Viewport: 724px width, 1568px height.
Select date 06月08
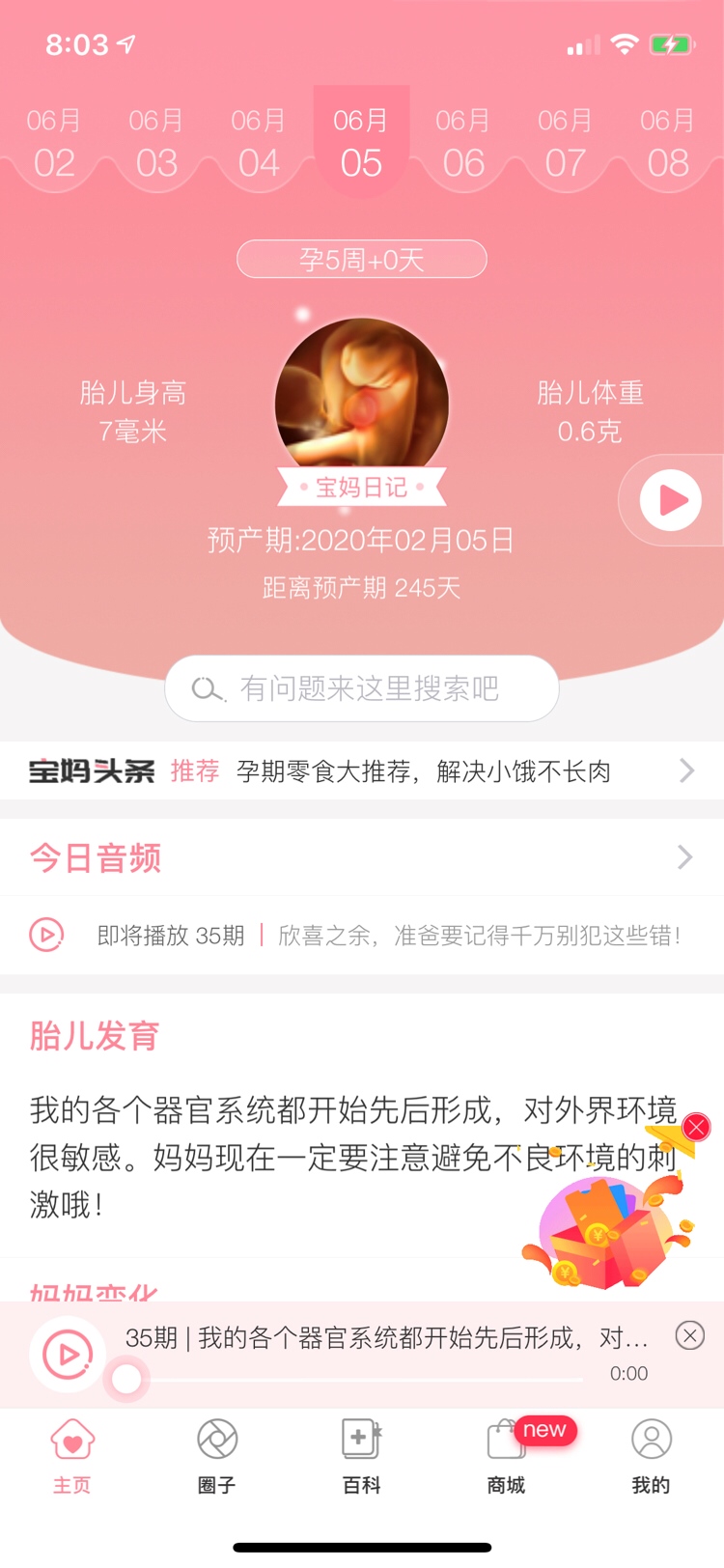point(667,145)
